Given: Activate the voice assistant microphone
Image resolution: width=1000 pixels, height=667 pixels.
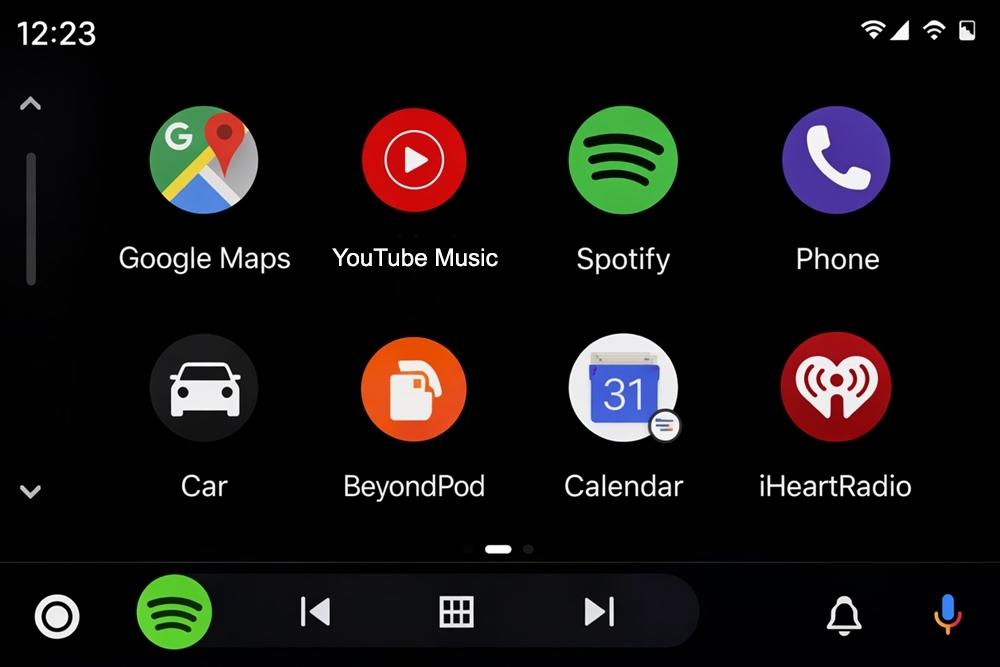Looking at the screenshot, I should pyautogui.click(x=947, y=614).
